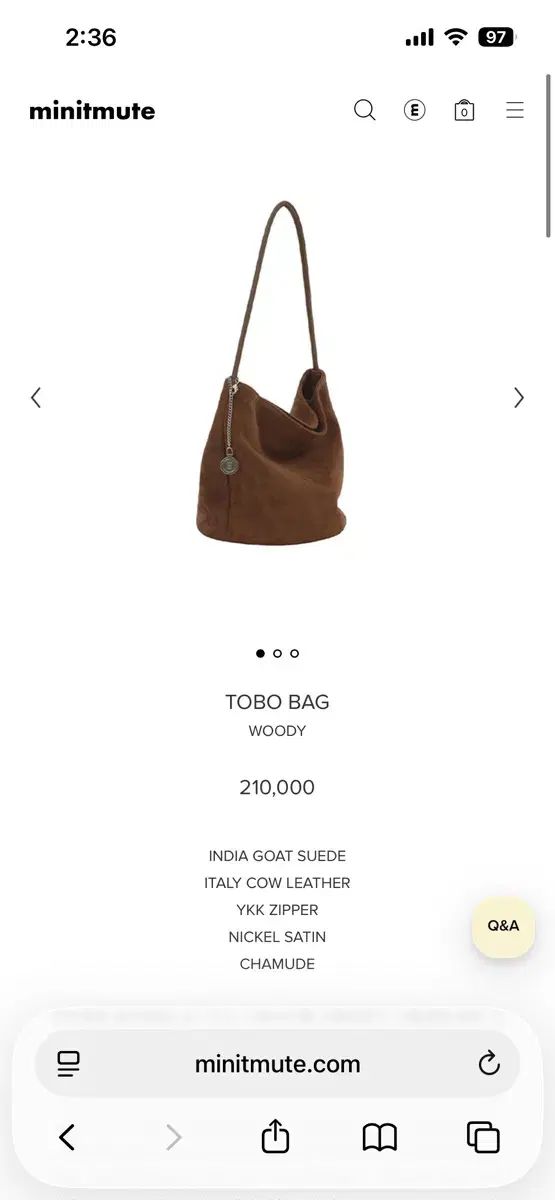Show the next product image arrow
This screenshot has width=555, height=1200.
[519, 398]
